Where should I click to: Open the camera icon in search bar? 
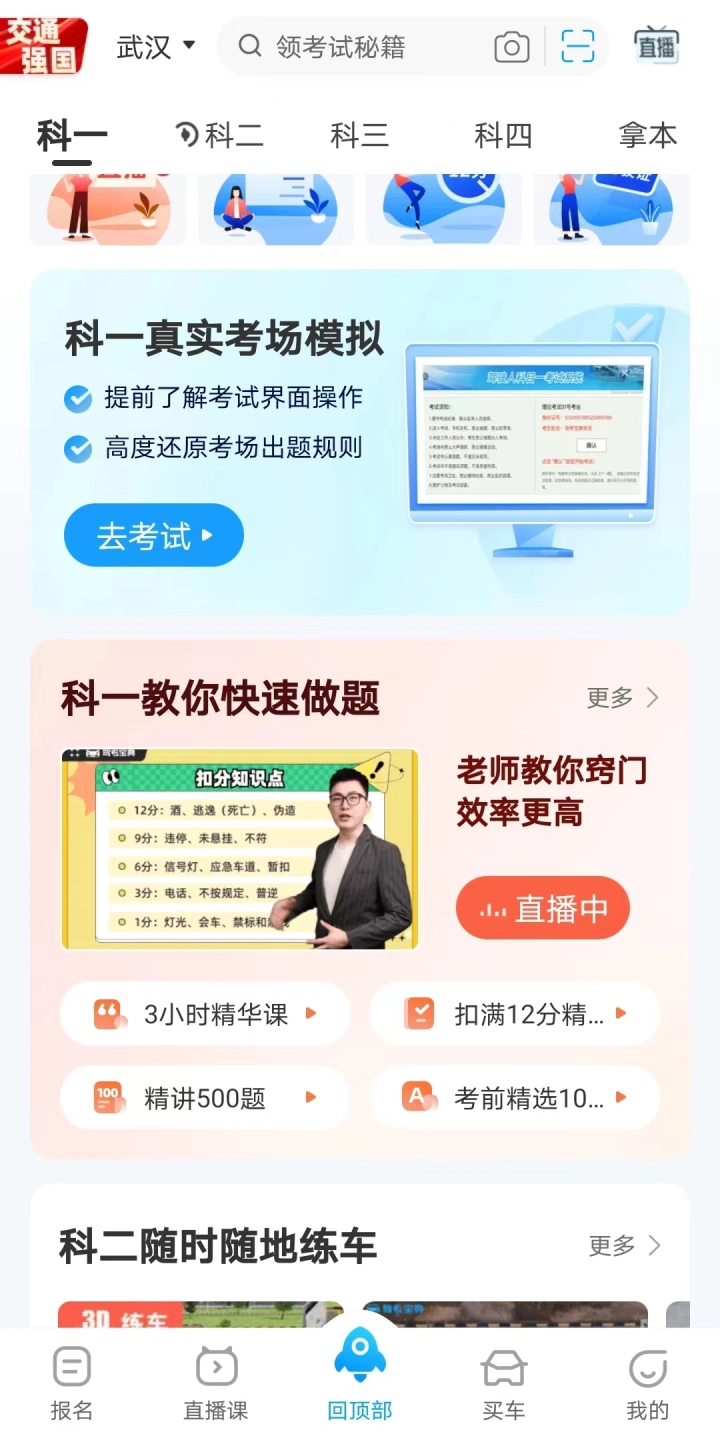coord(511,47)
